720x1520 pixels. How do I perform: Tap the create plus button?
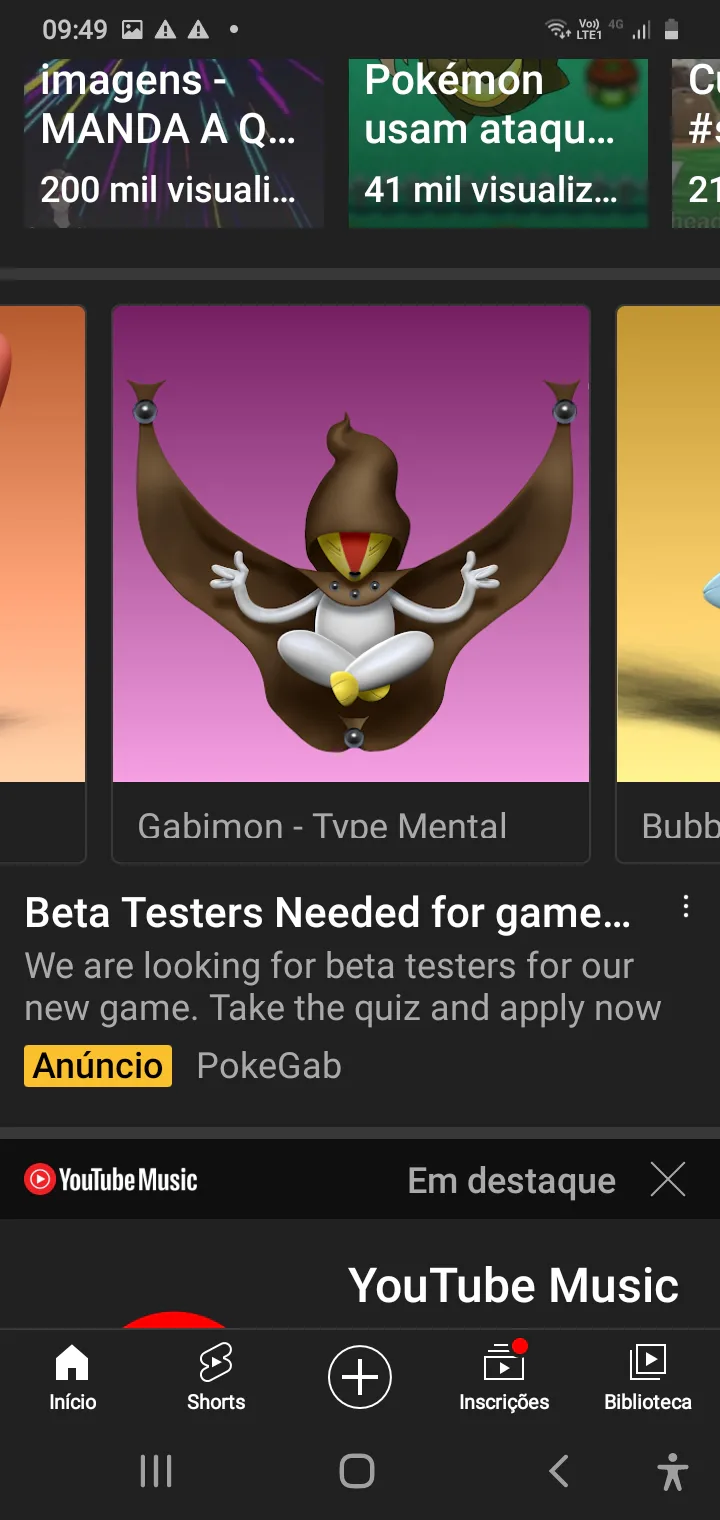(360, 1378)
